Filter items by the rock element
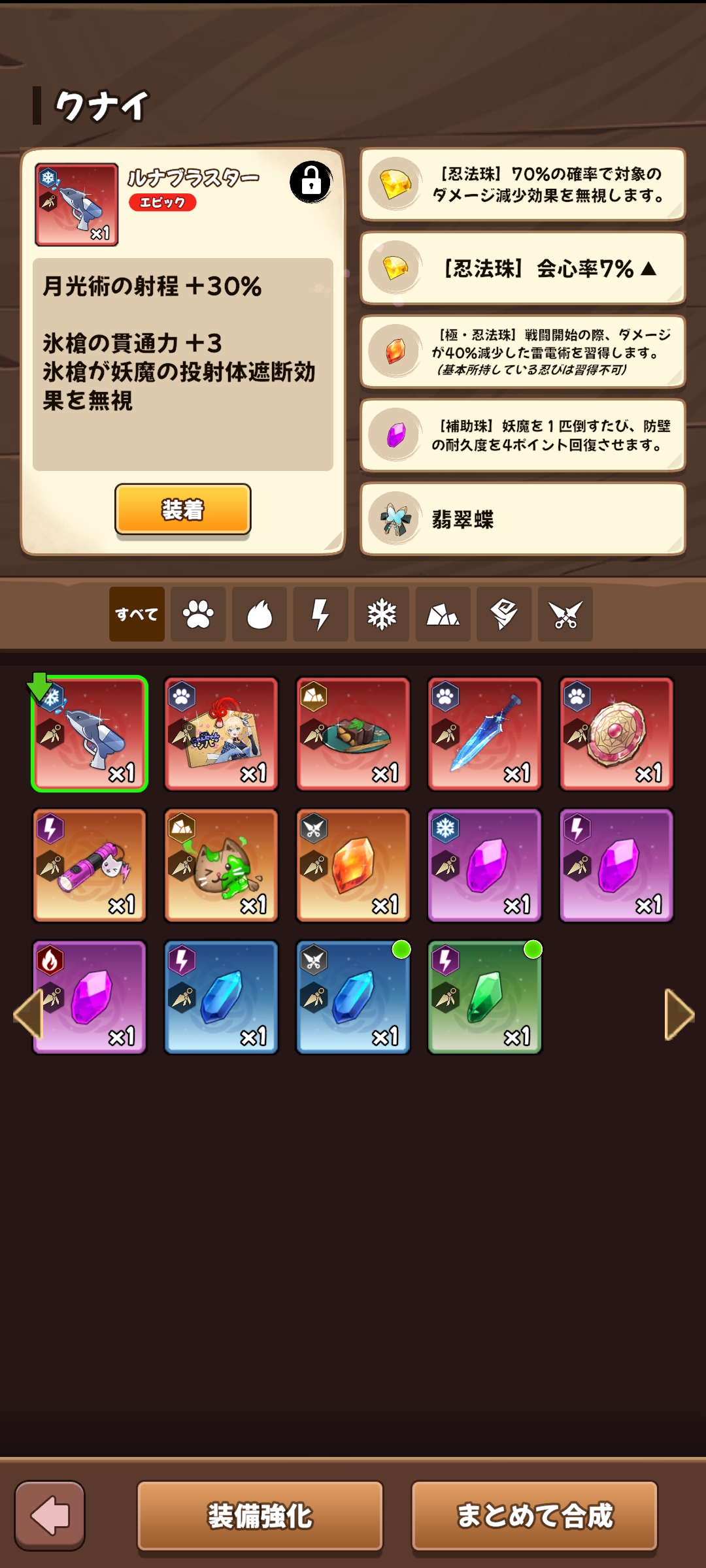Viewport: 706px width, 1568px height. (443, 614)
